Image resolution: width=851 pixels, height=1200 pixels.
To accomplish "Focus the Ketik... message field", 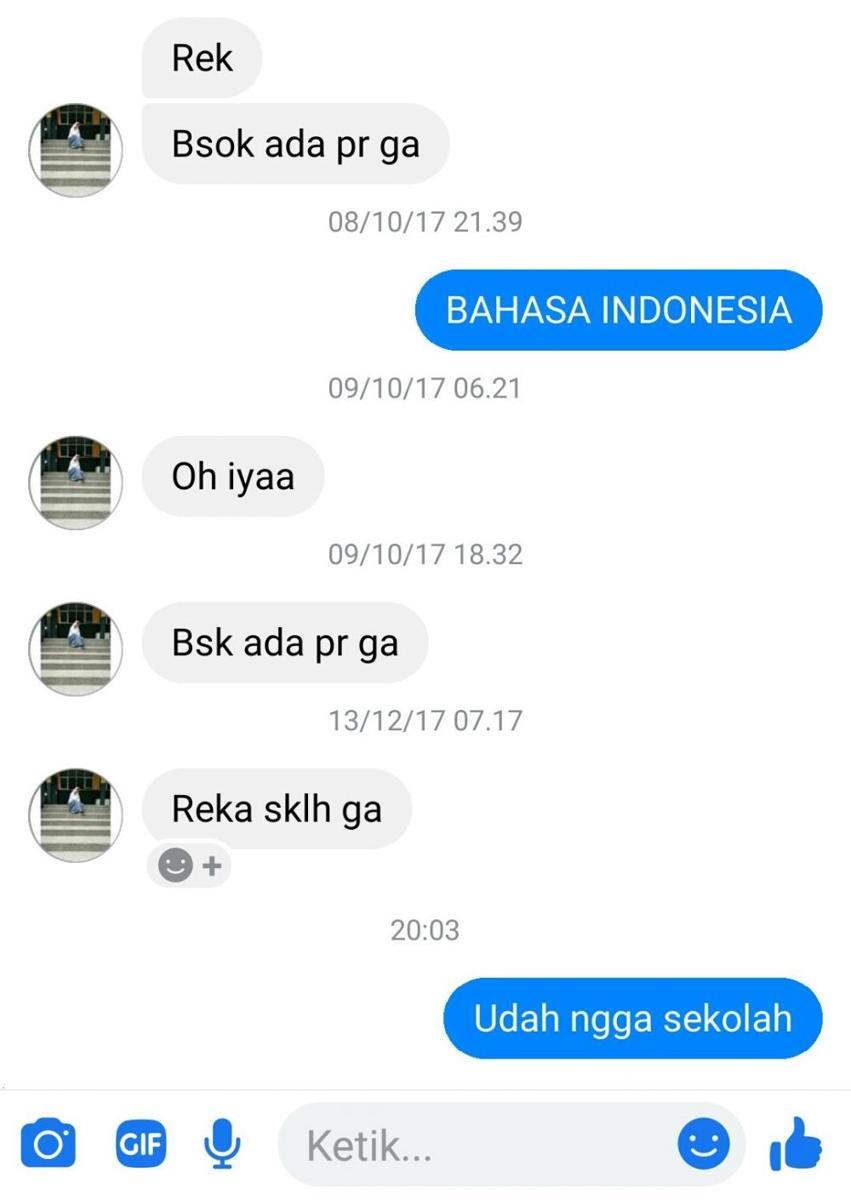I will [480, 1145].
